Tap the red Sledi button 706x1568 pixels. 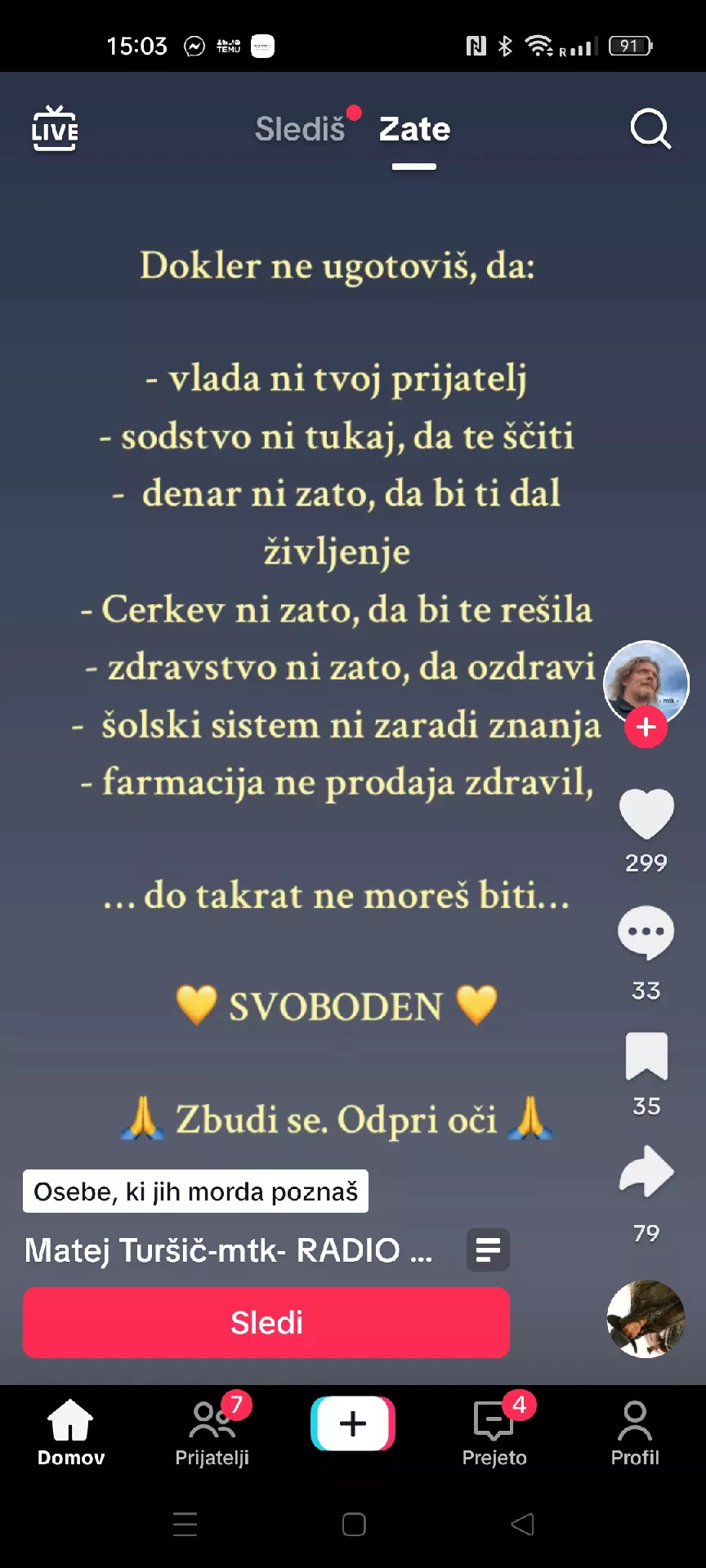coord(266,1322)
